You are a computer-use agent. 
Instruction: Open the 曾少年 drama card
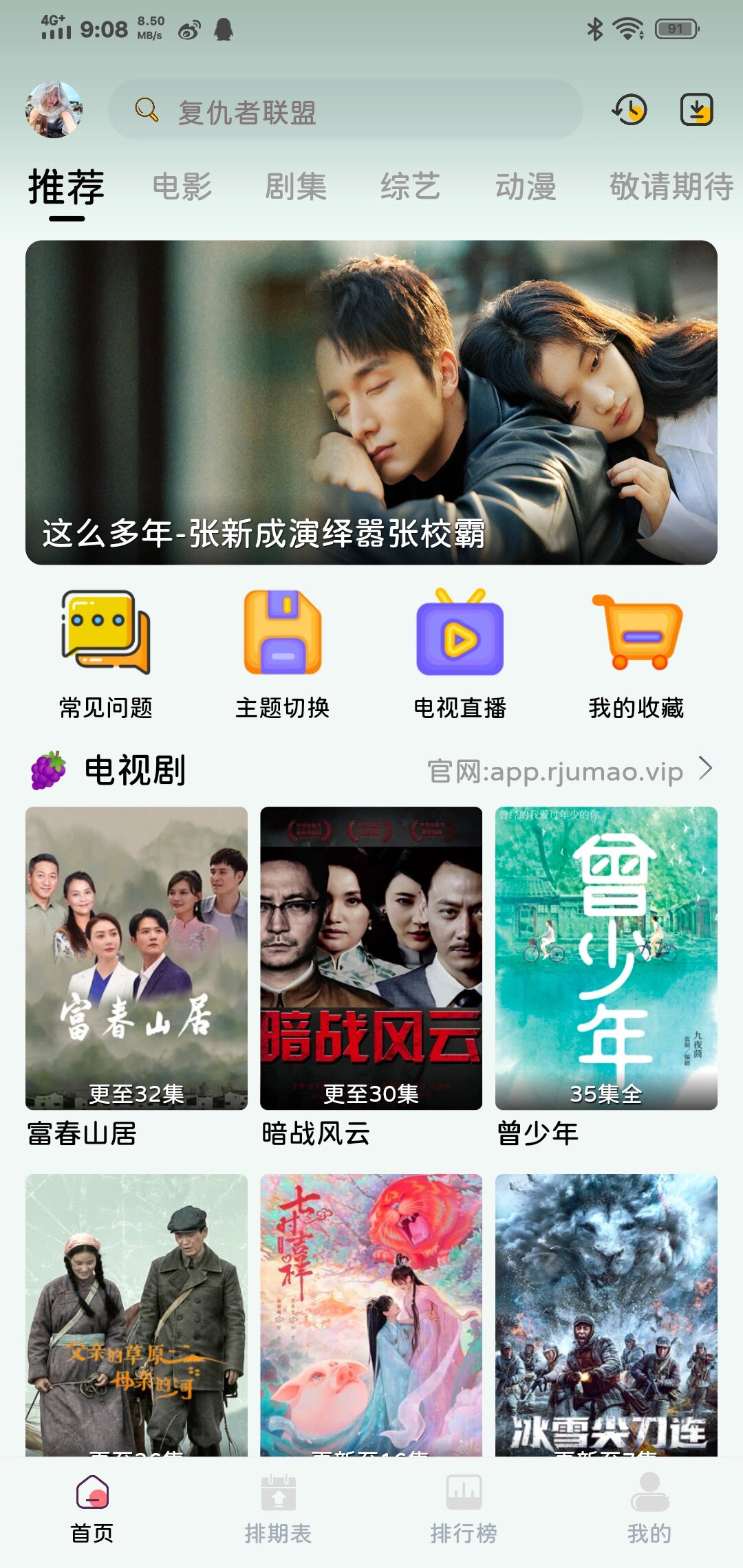(x=606, y=958)
